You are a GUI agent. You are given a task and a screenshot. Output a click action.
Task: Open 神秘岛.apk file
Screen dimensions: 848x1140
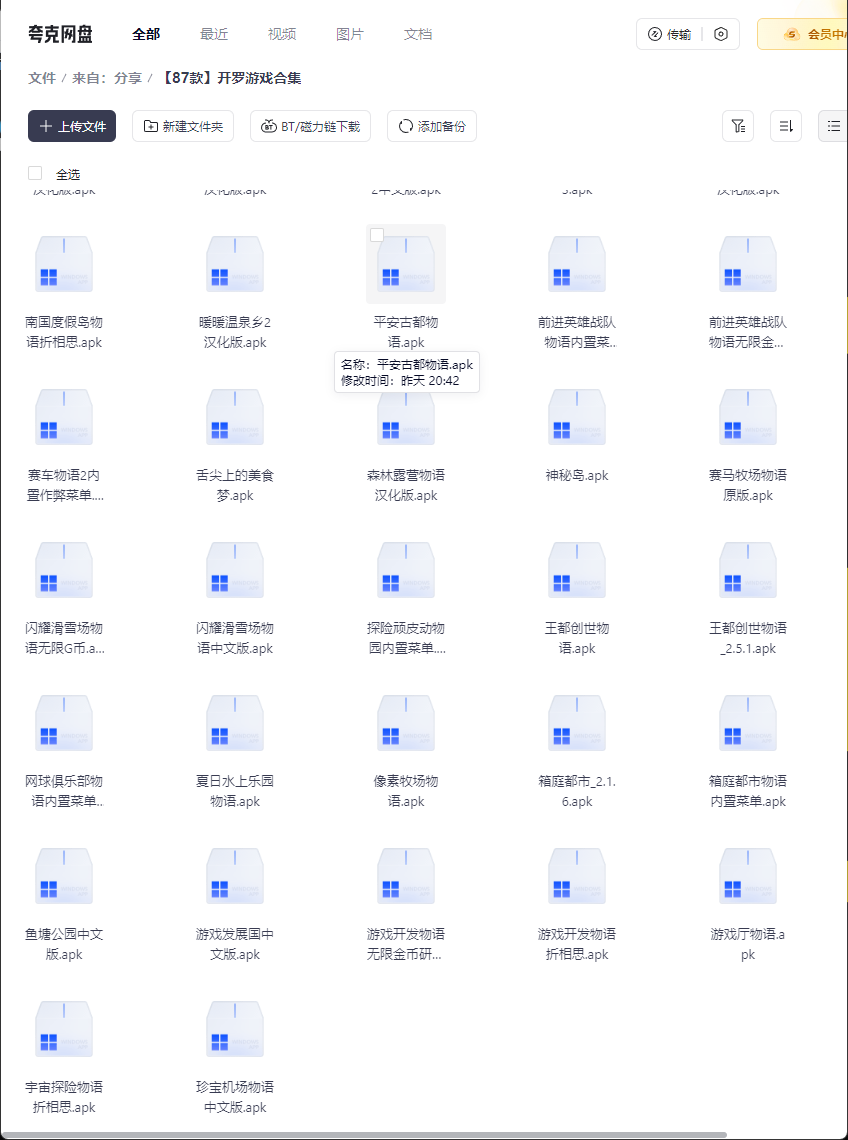577,418
